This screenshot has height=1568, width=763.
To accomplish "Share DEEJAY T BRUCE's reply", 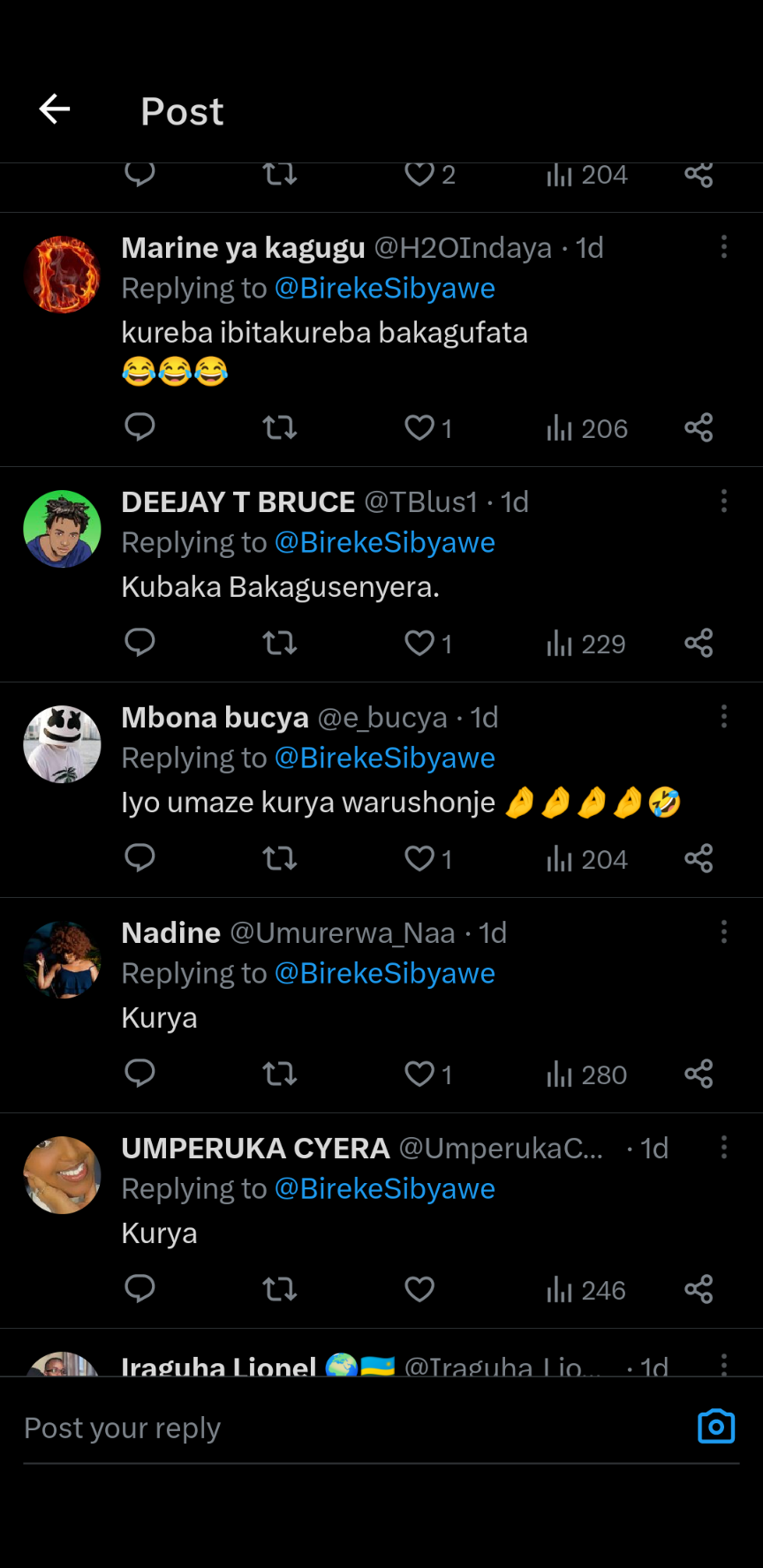I will point(699,643).
